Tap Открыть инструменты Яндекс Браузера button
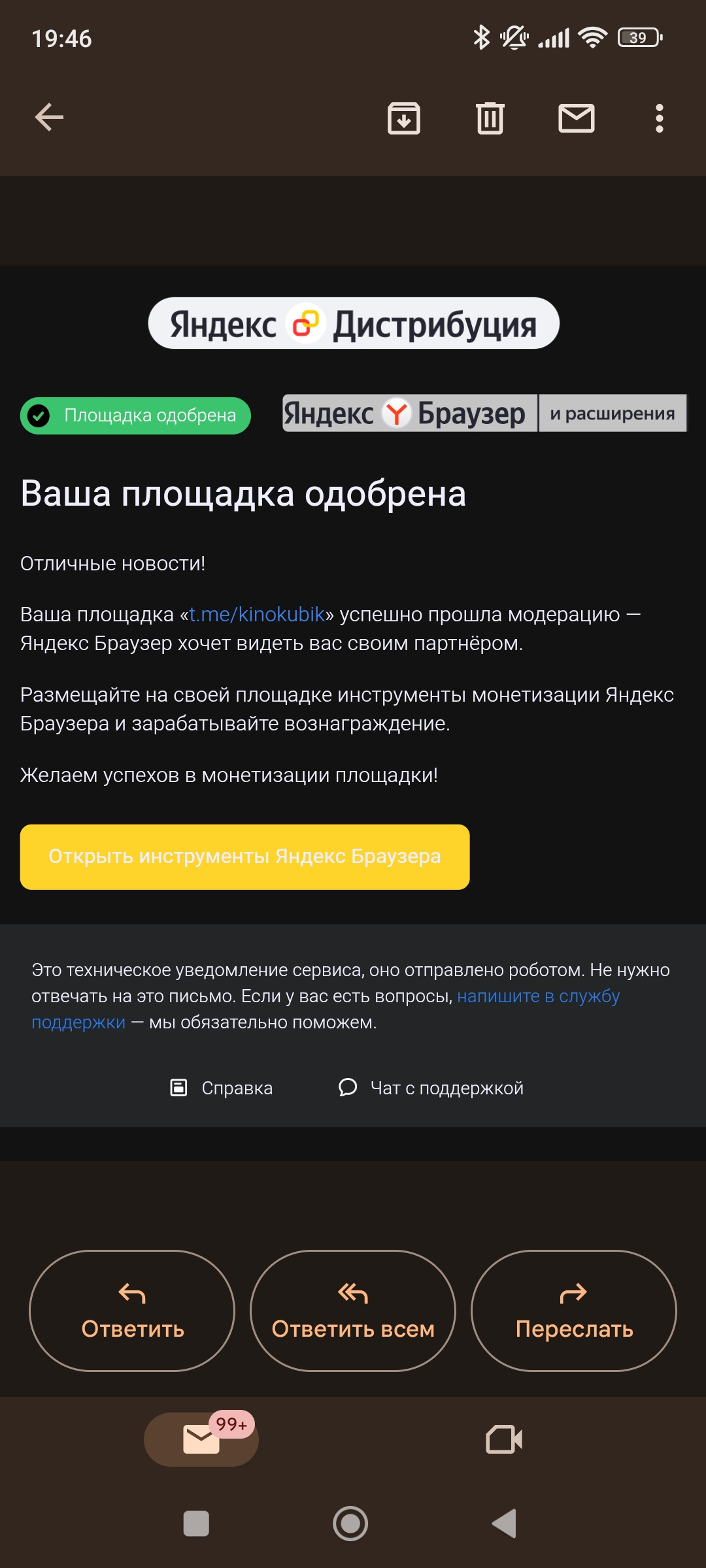 244,857
